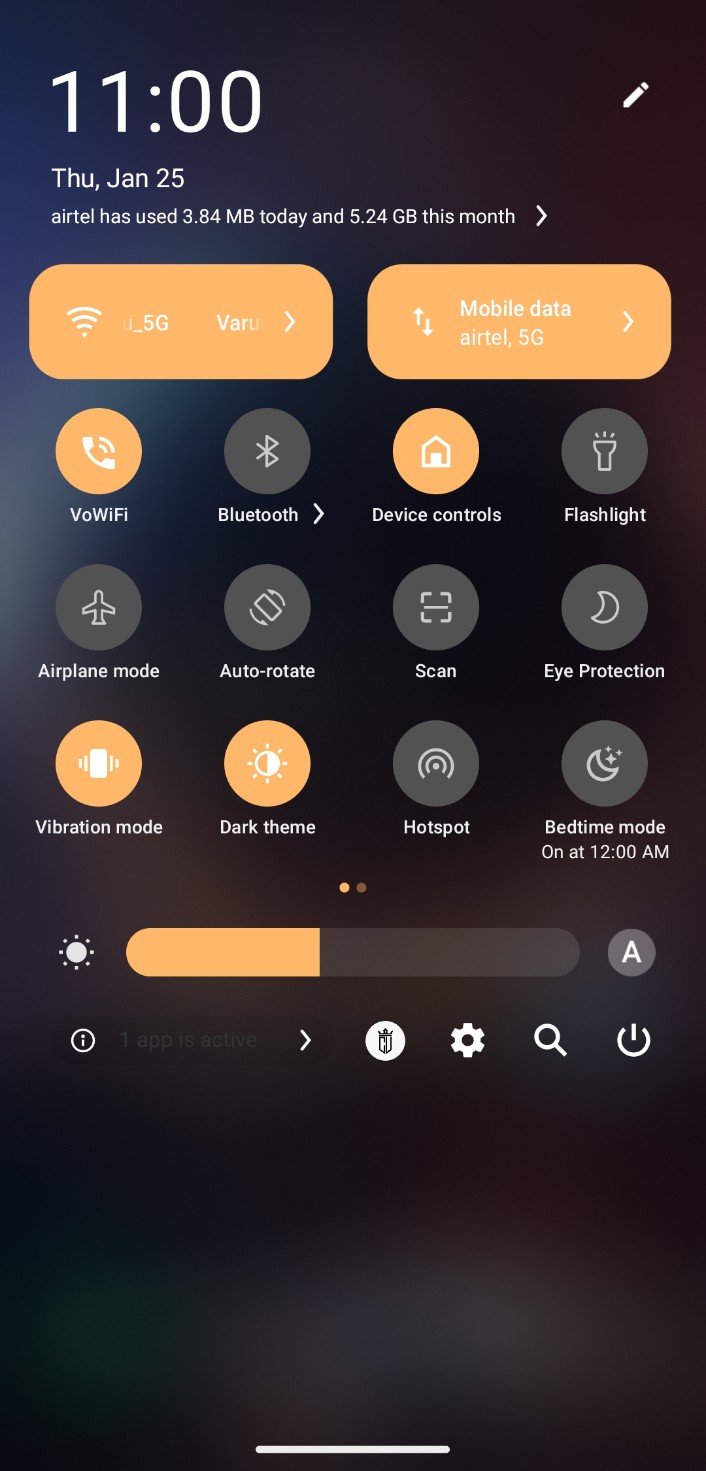Launch the Scan tile
This screenshot has height=1471, width=706.
[436, 608]
